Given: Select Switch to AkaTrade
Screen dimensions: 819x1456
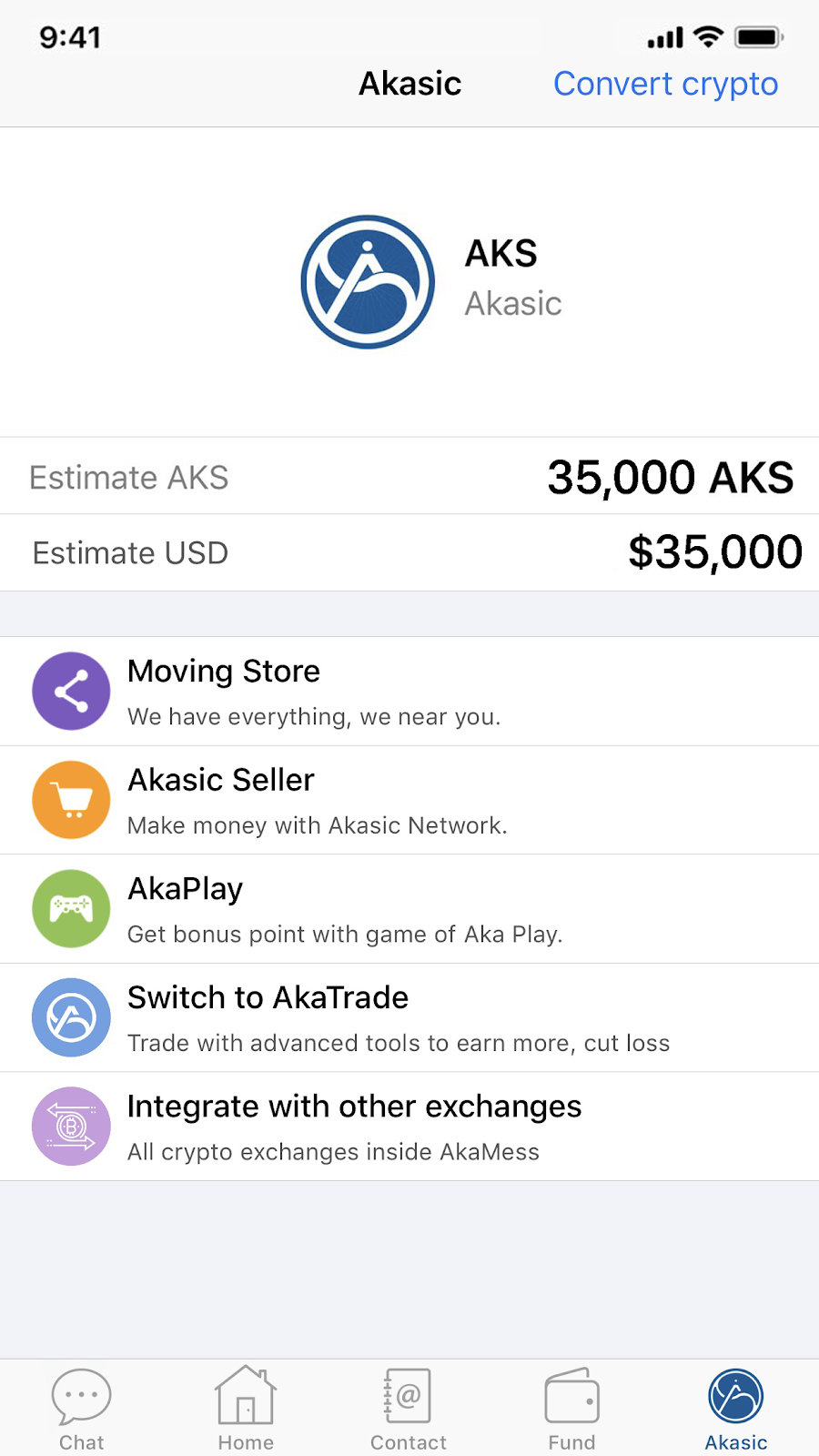Looking at the screenshot, I should tap(409, 1017).
